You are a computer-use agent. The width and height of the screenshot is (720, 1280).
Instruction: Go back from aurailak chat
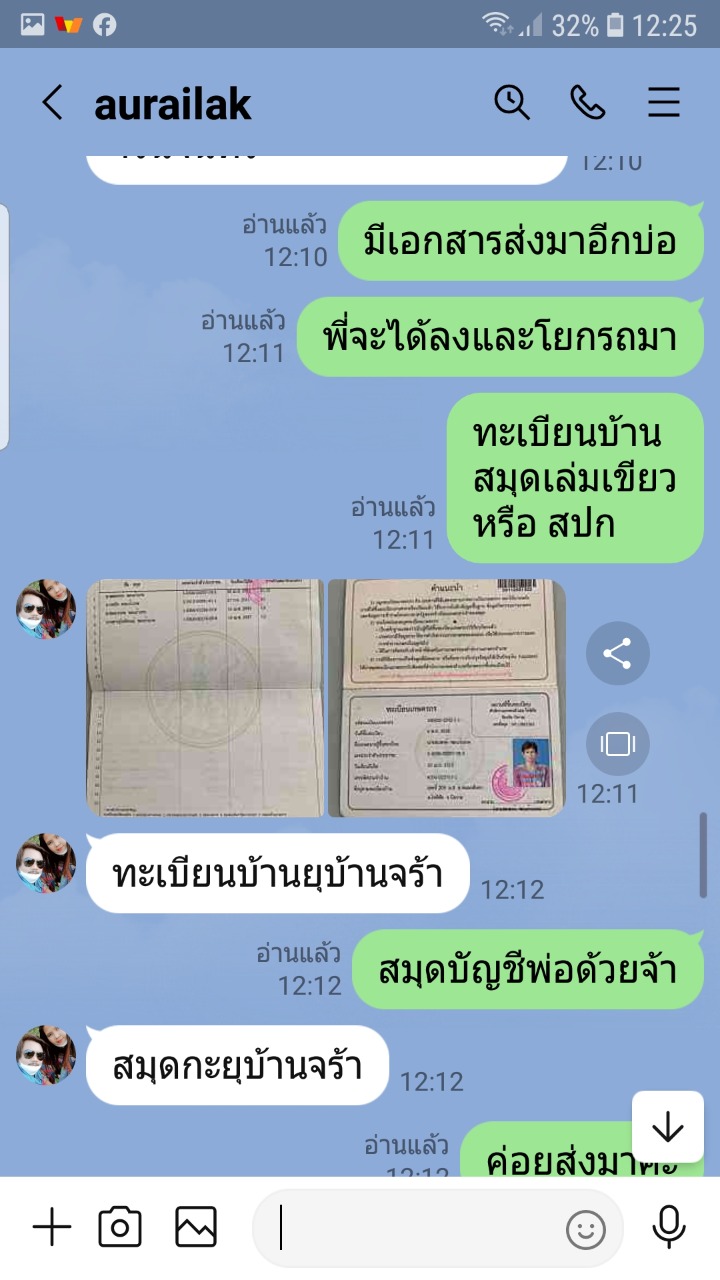pyautogui.click(x=52, y=103)
